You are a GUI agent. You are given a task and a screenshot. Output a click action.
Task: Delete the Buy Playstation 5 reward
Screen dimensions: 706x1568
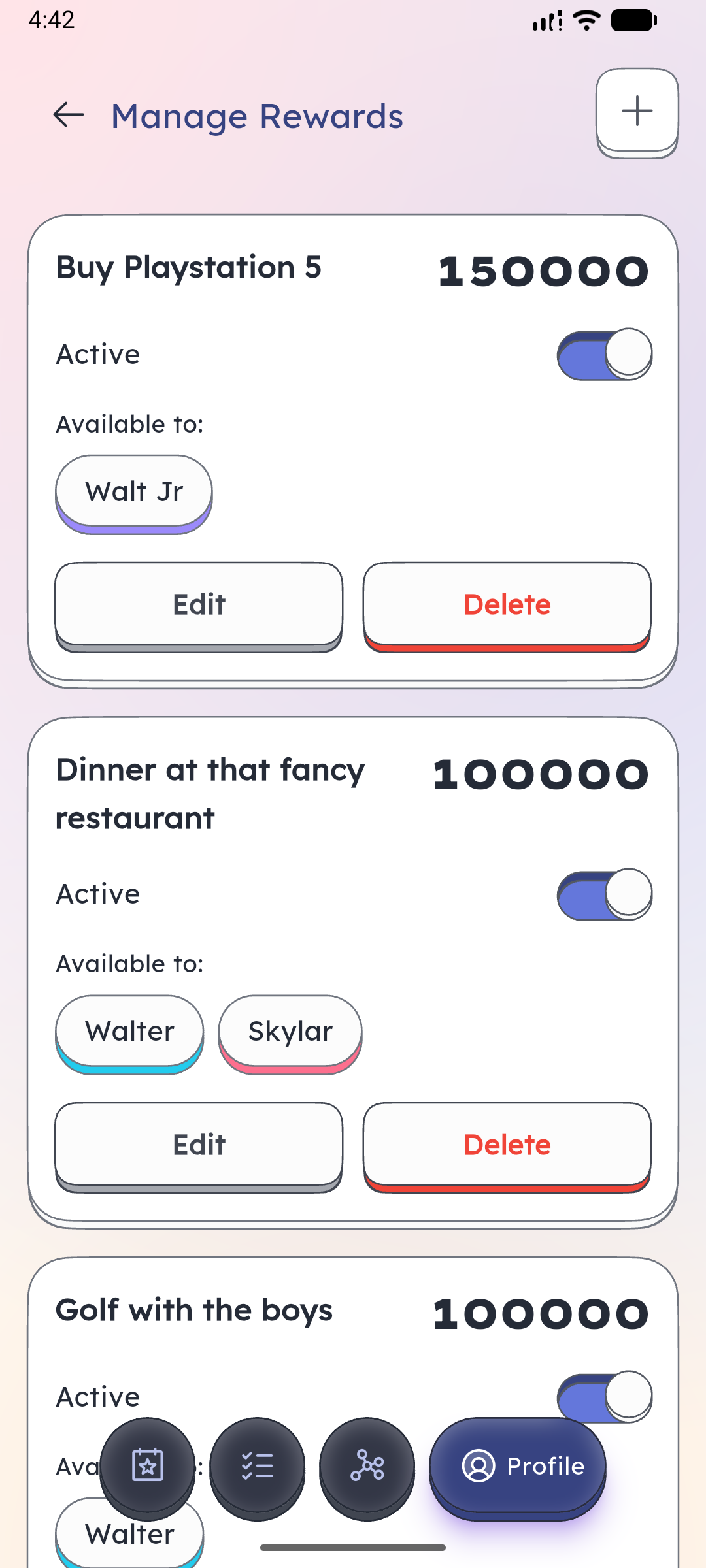(507, 604)
